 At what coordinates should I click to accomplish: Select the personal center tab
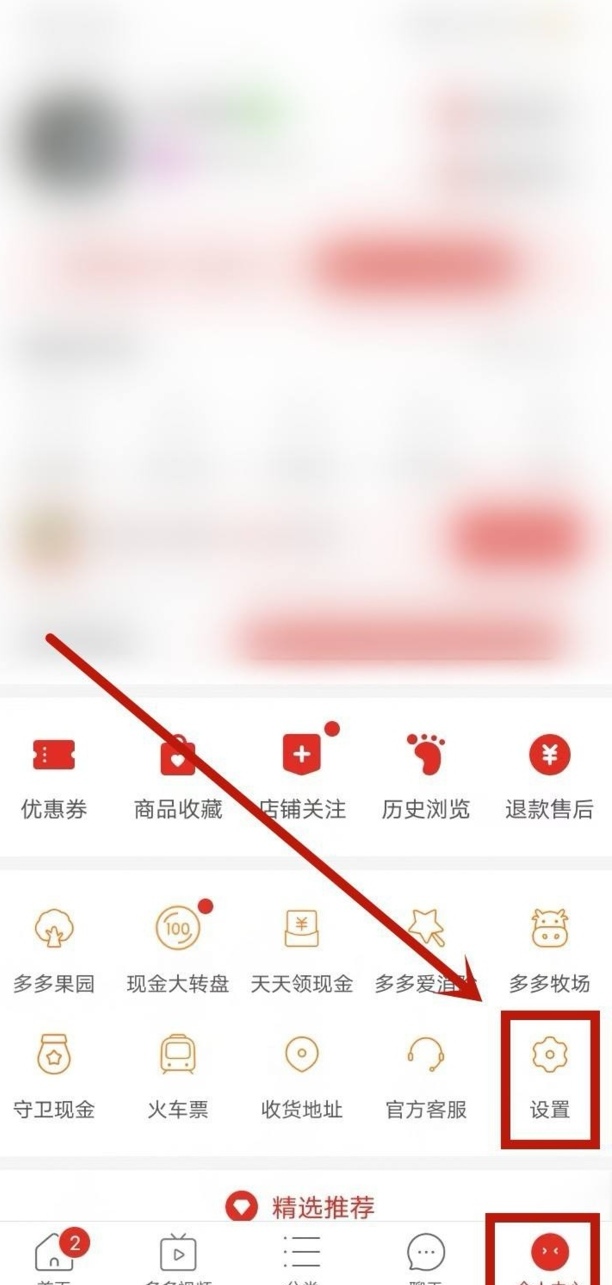tap(549, 1255)
